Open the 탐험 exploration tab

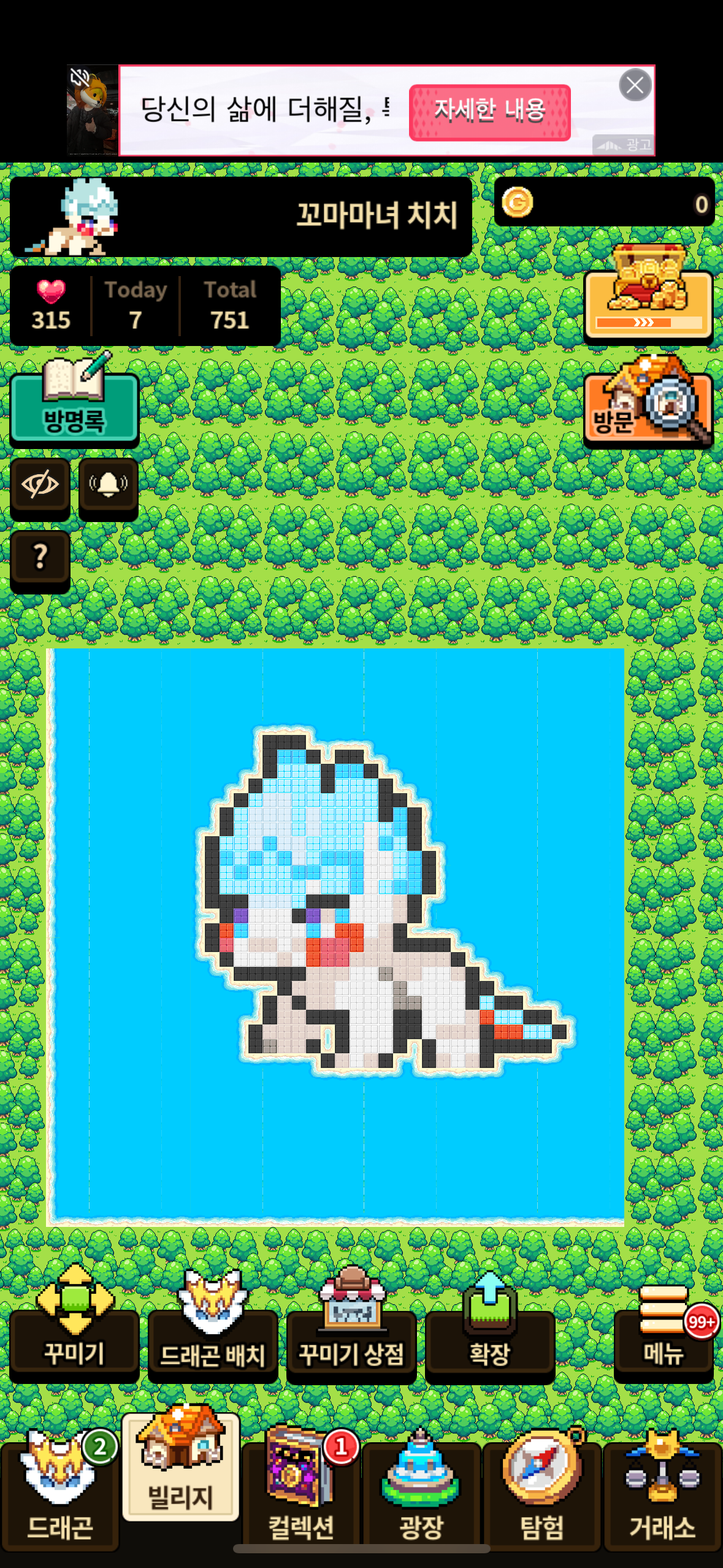[541, 1491]
